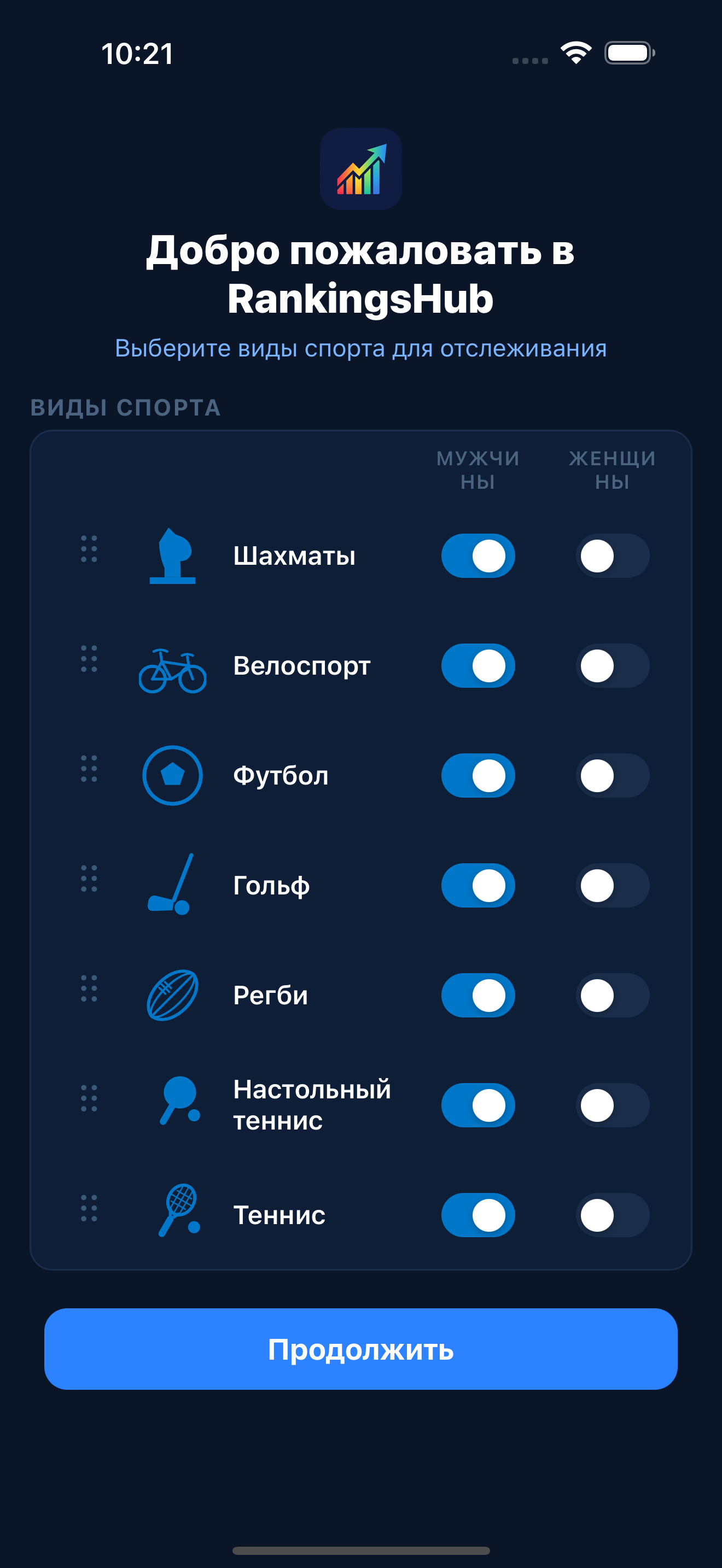722x1568 pixels.
Task: Disable the men's toggle for Шахматы
Action: [x=478, y=555]
